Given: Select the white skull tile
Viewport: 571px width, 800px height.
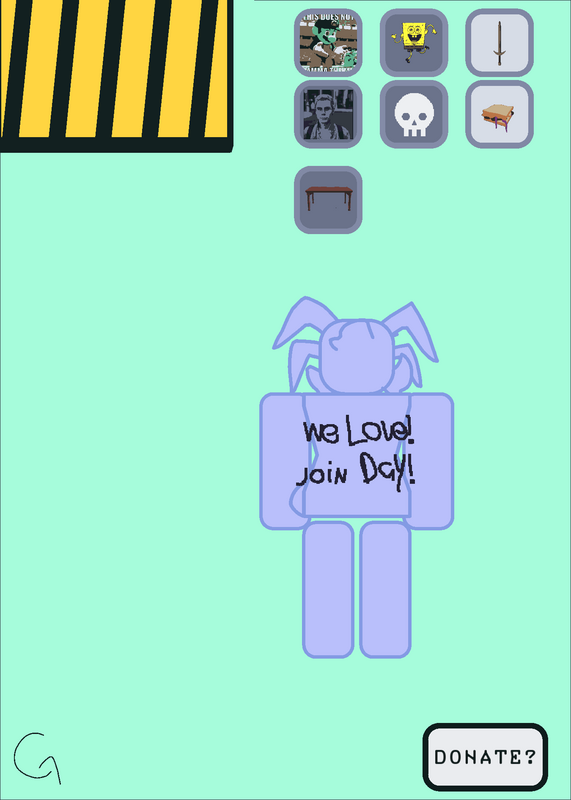Looking at the screenshot, I should (414, 114).
